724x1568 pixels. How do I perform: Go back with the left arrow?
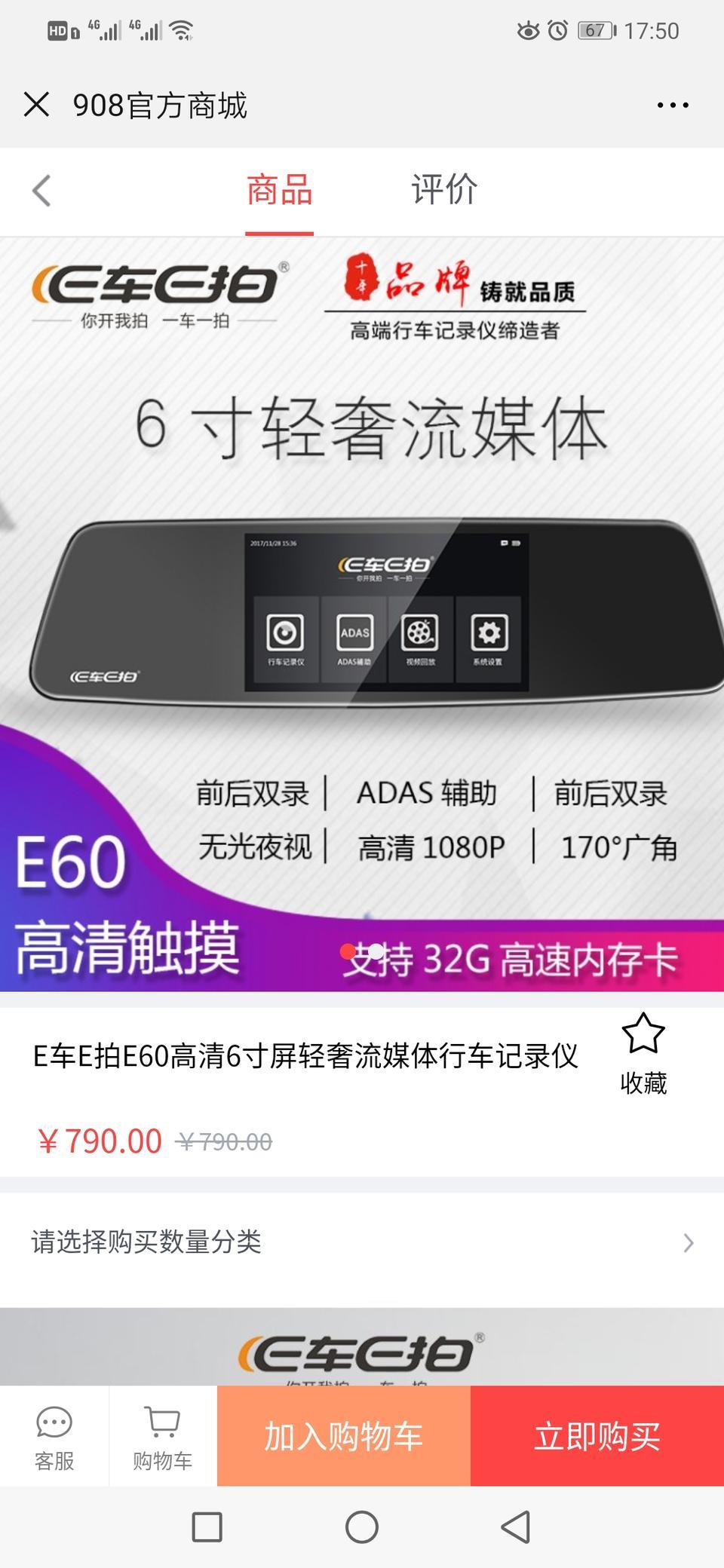41,191
